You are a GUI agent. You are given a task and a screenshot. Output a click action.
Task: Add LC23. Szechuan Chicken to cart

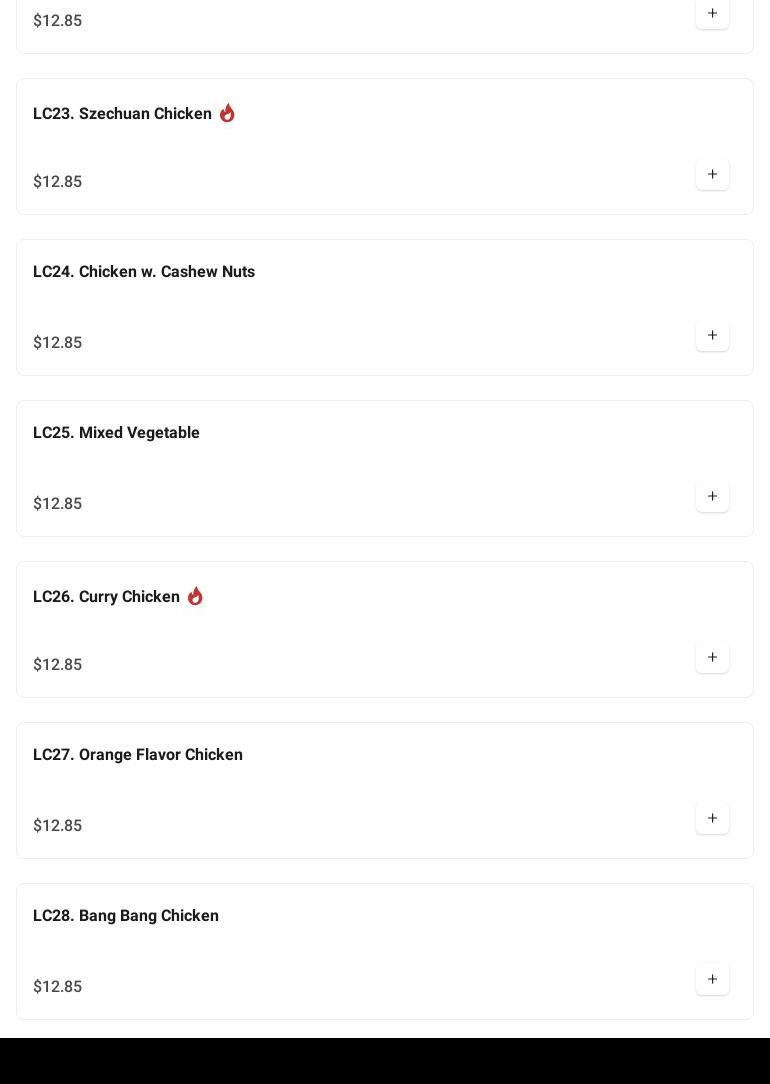tap(712, 175)
